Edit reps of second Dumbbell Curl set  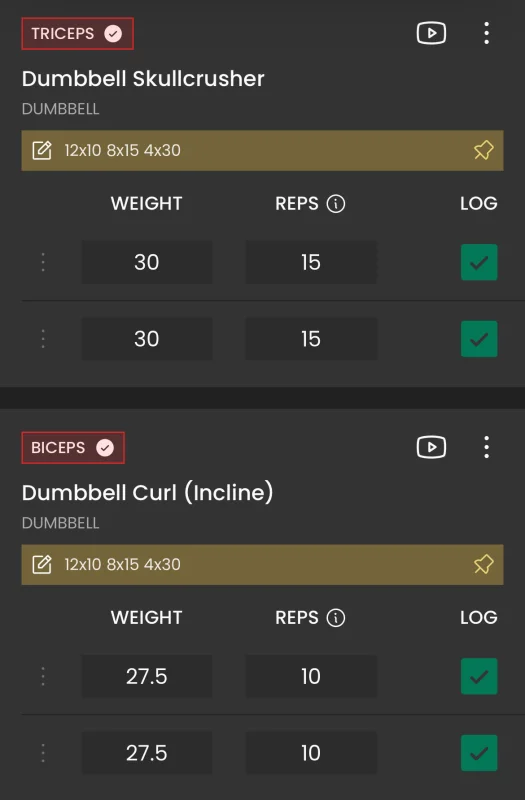311,753
